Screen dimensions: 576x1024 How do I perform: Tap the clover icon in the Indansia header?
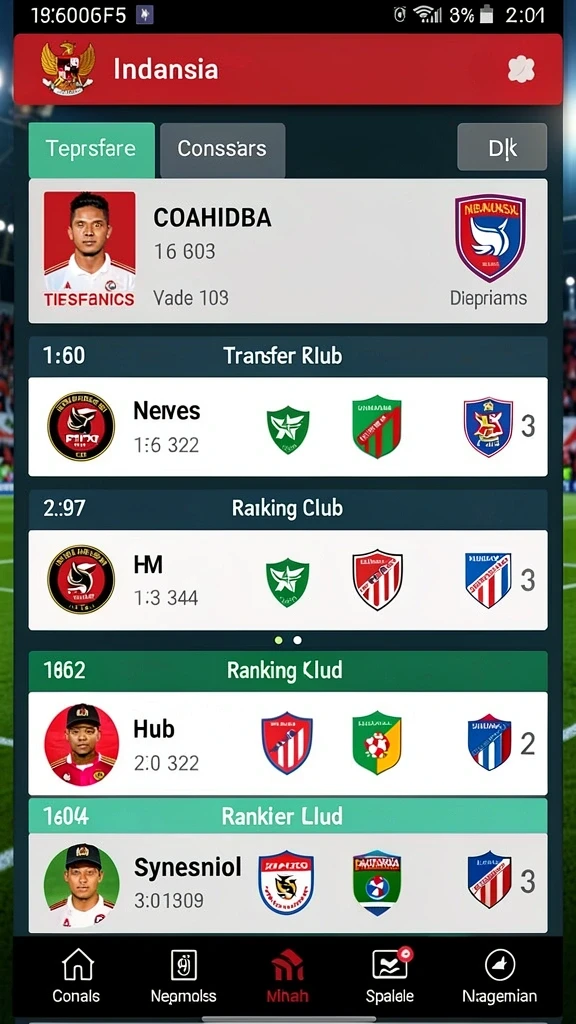(521, 69)
